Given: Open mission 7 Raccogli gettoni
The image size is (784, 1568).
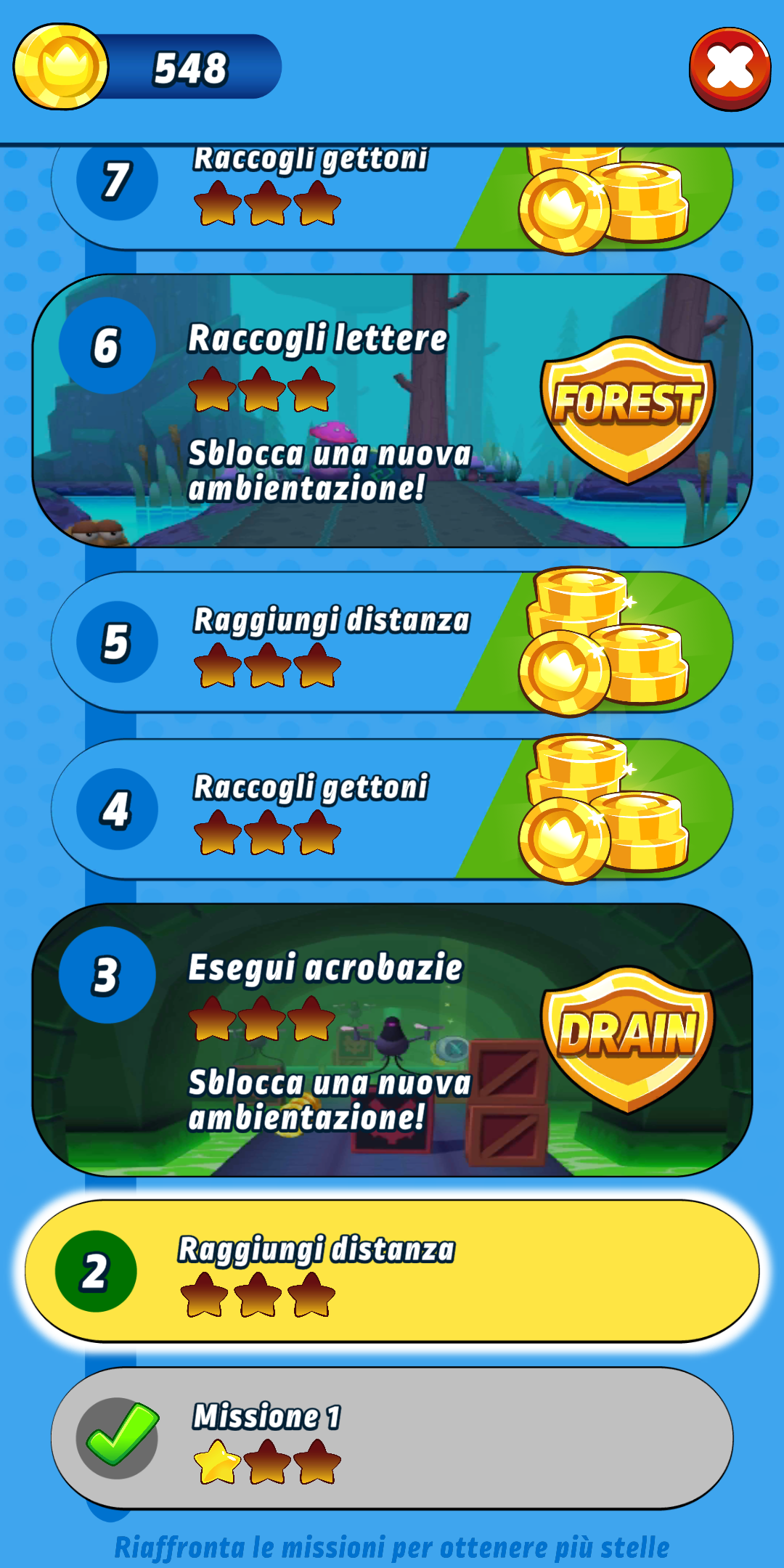Looking at the screenshot, I should click(x=392, y=197).
